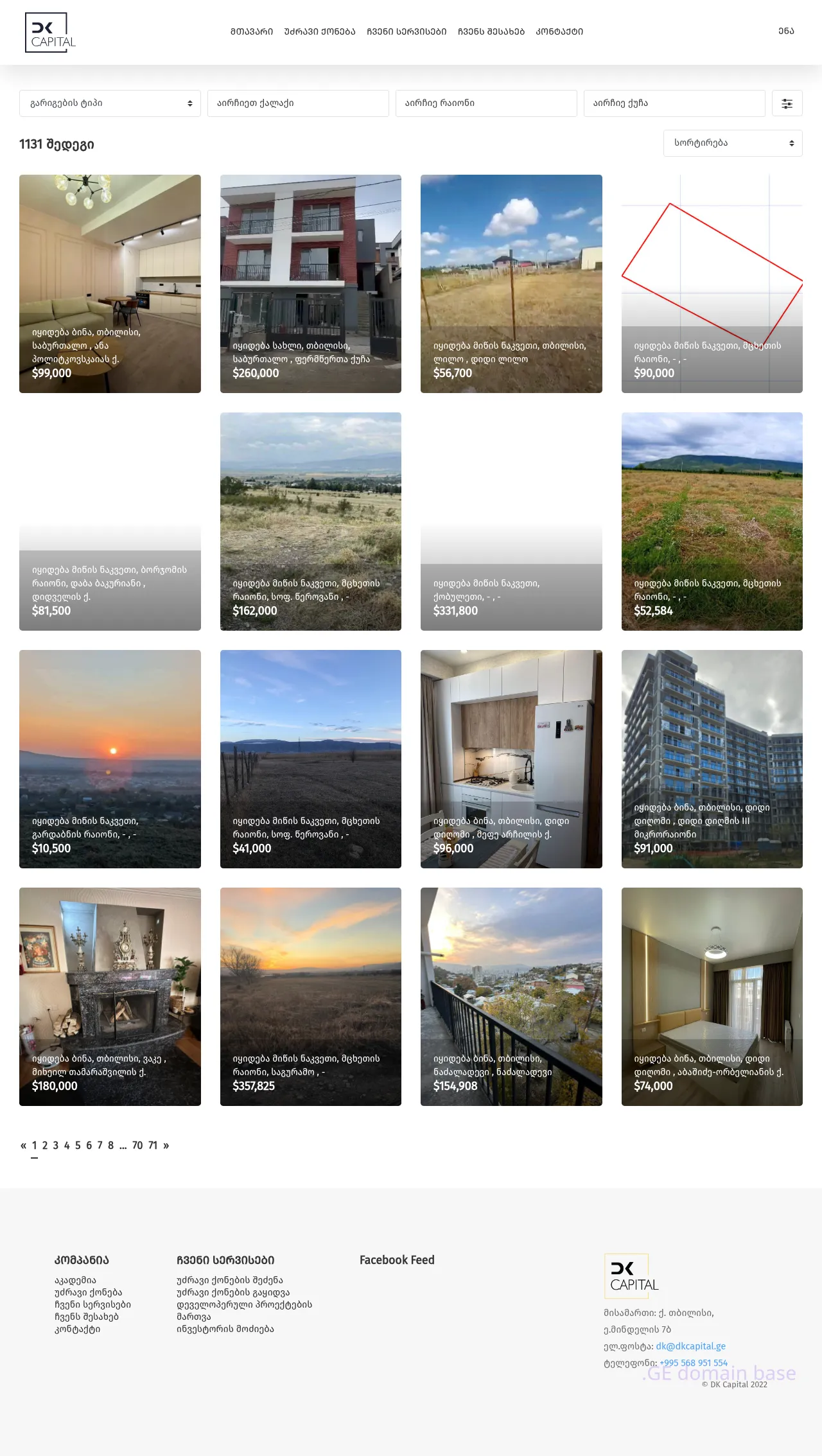View the $180,000 apartment in ვაკე
Screen dimensions: 822x1456
(x=110, y=997)
